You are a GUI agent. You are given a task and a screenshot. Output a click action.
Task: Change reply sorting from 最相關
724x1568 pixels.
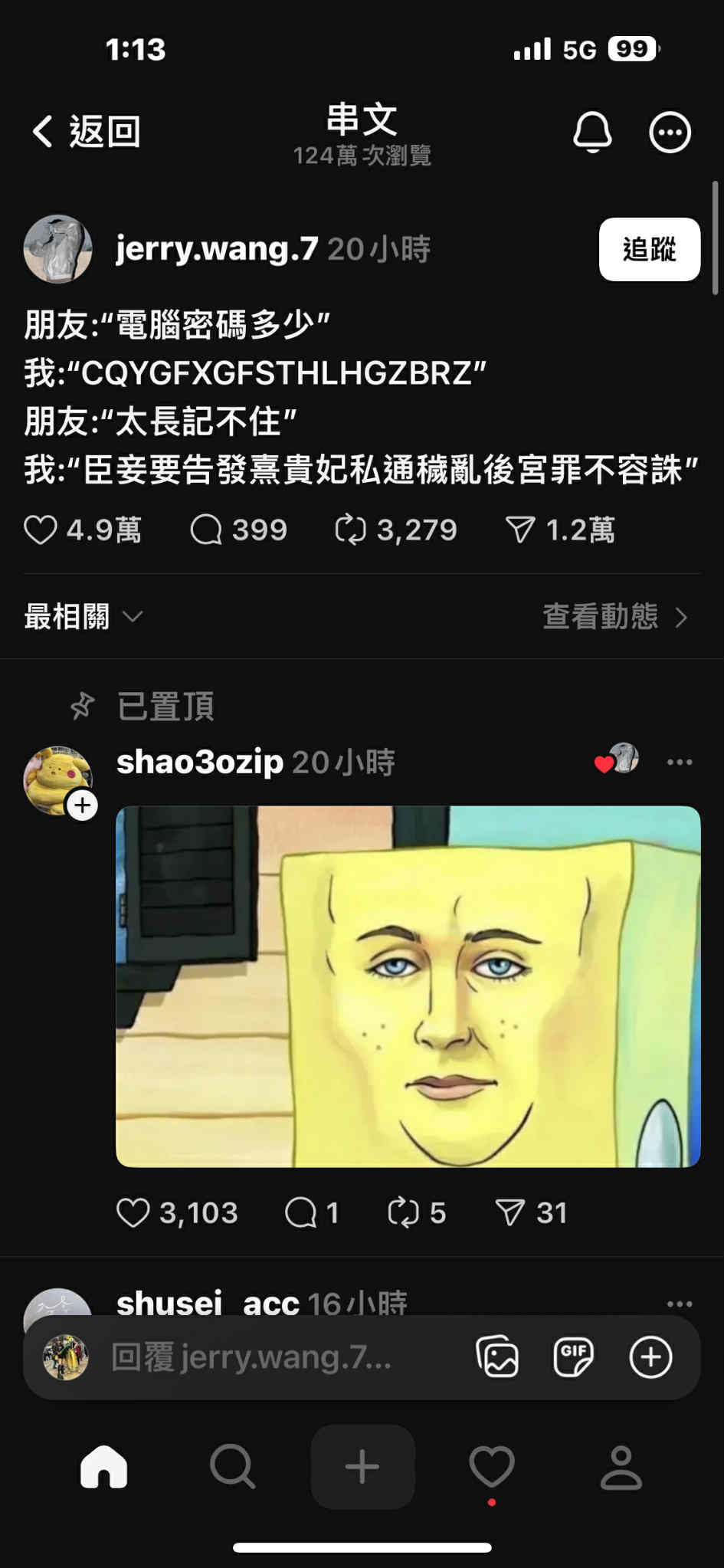(x=84, y=616)
